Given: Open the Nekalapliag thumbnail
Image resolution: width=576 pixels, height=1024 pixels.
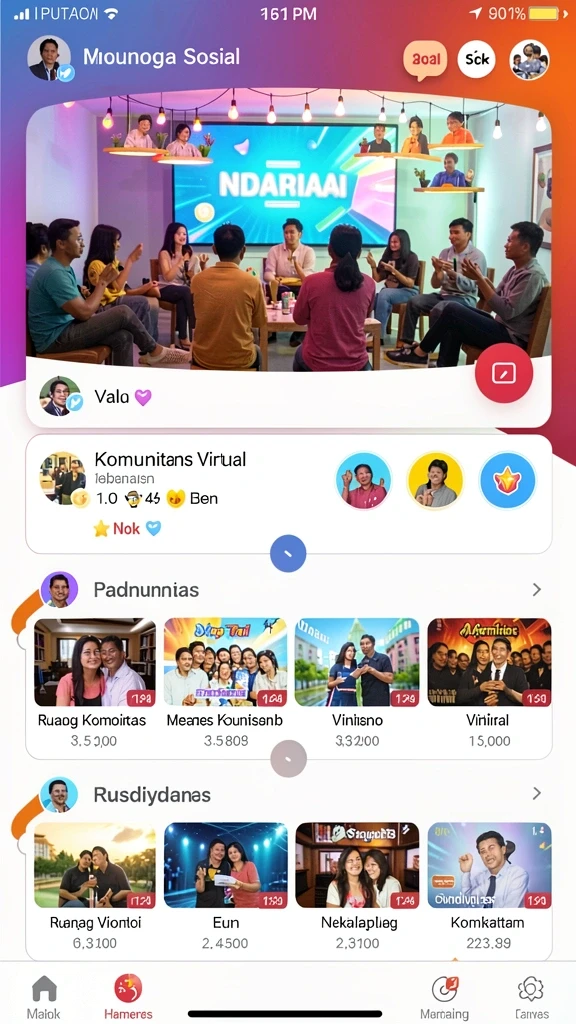Looking at the screenshot, I should (x=357, y=865).
